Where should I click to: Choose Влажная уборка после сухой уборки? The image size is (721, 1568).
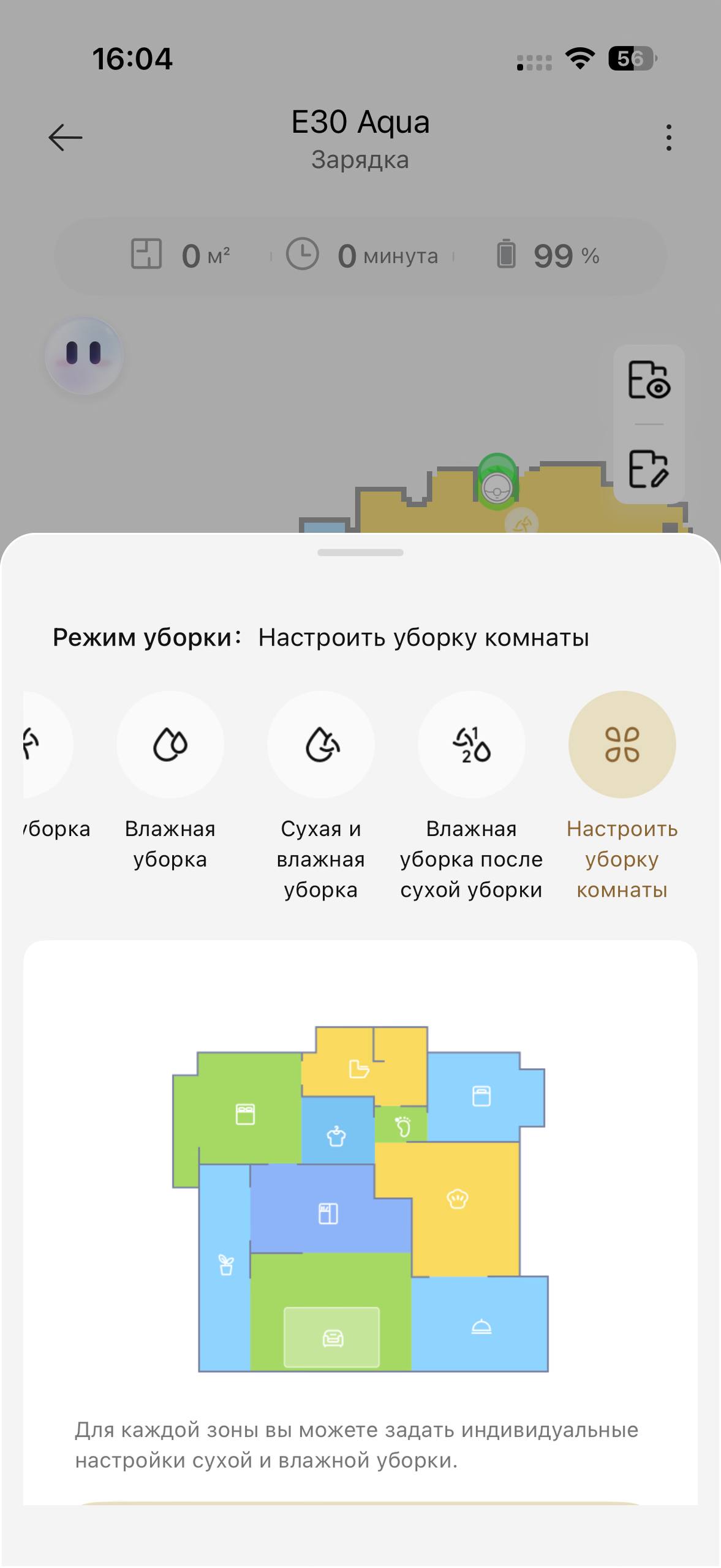tap(471, 745)
